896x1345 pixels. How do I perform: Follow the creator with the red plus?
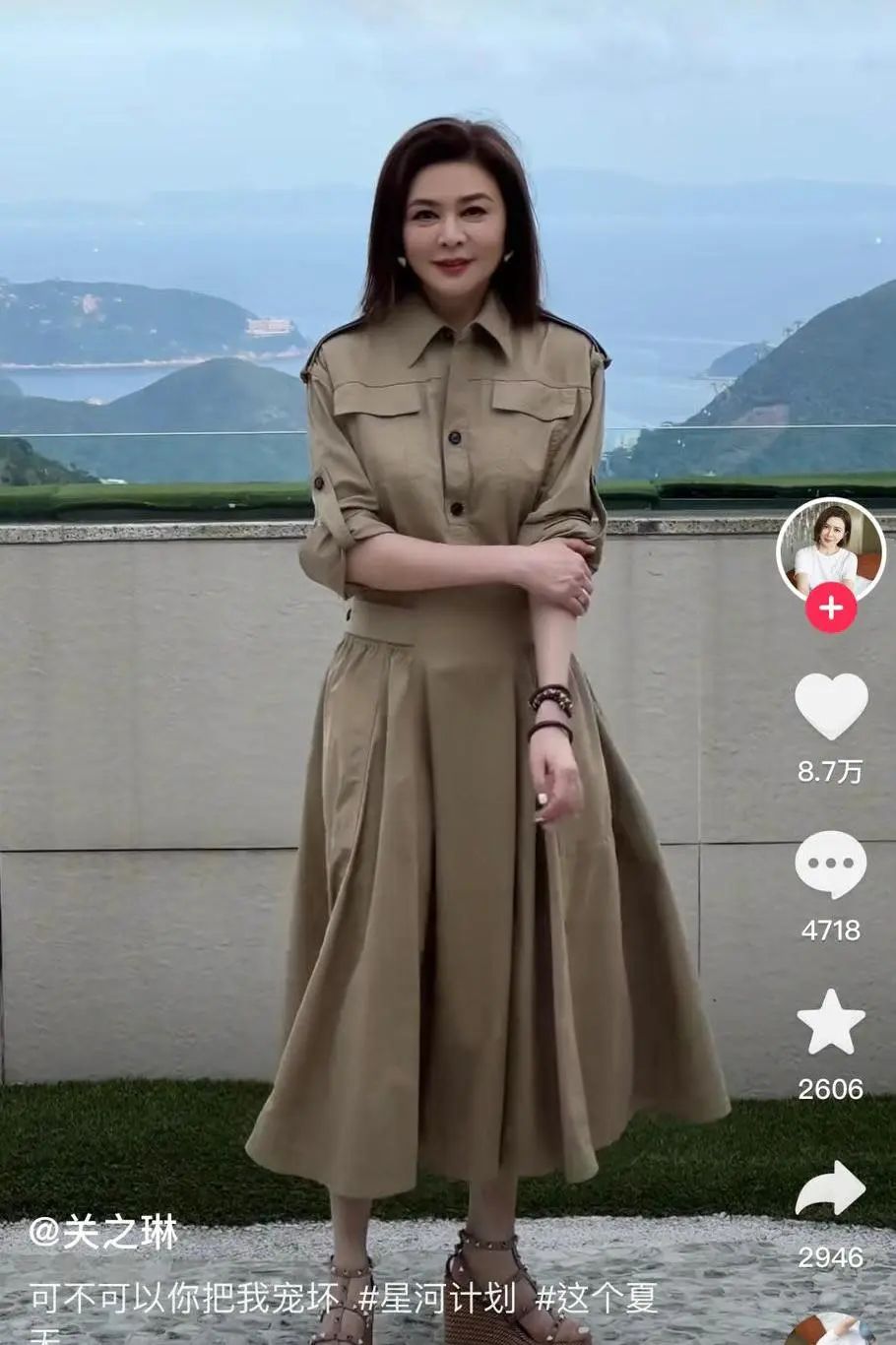point(831,608)
